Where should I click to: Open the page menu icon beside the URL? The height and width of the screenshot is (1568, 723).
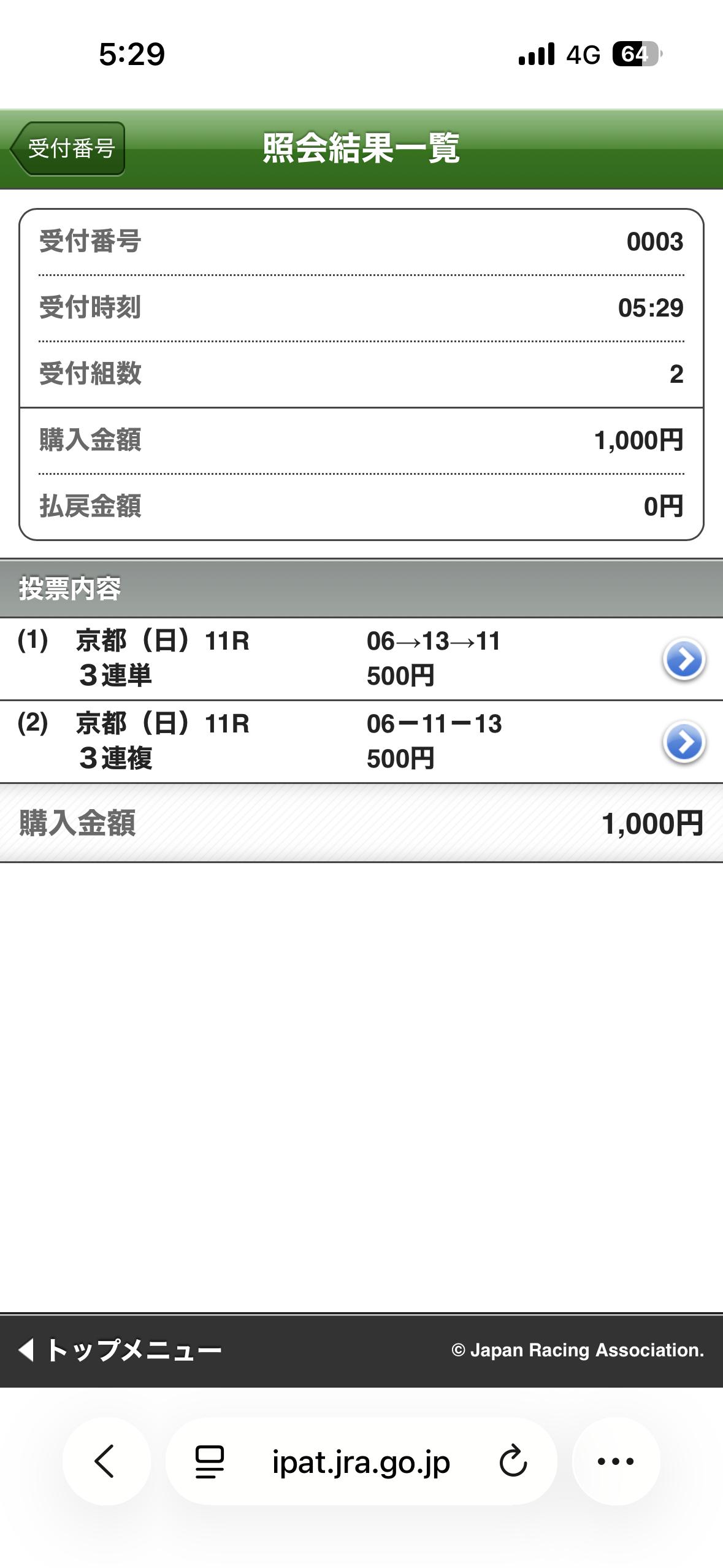tap(210, 1462)
